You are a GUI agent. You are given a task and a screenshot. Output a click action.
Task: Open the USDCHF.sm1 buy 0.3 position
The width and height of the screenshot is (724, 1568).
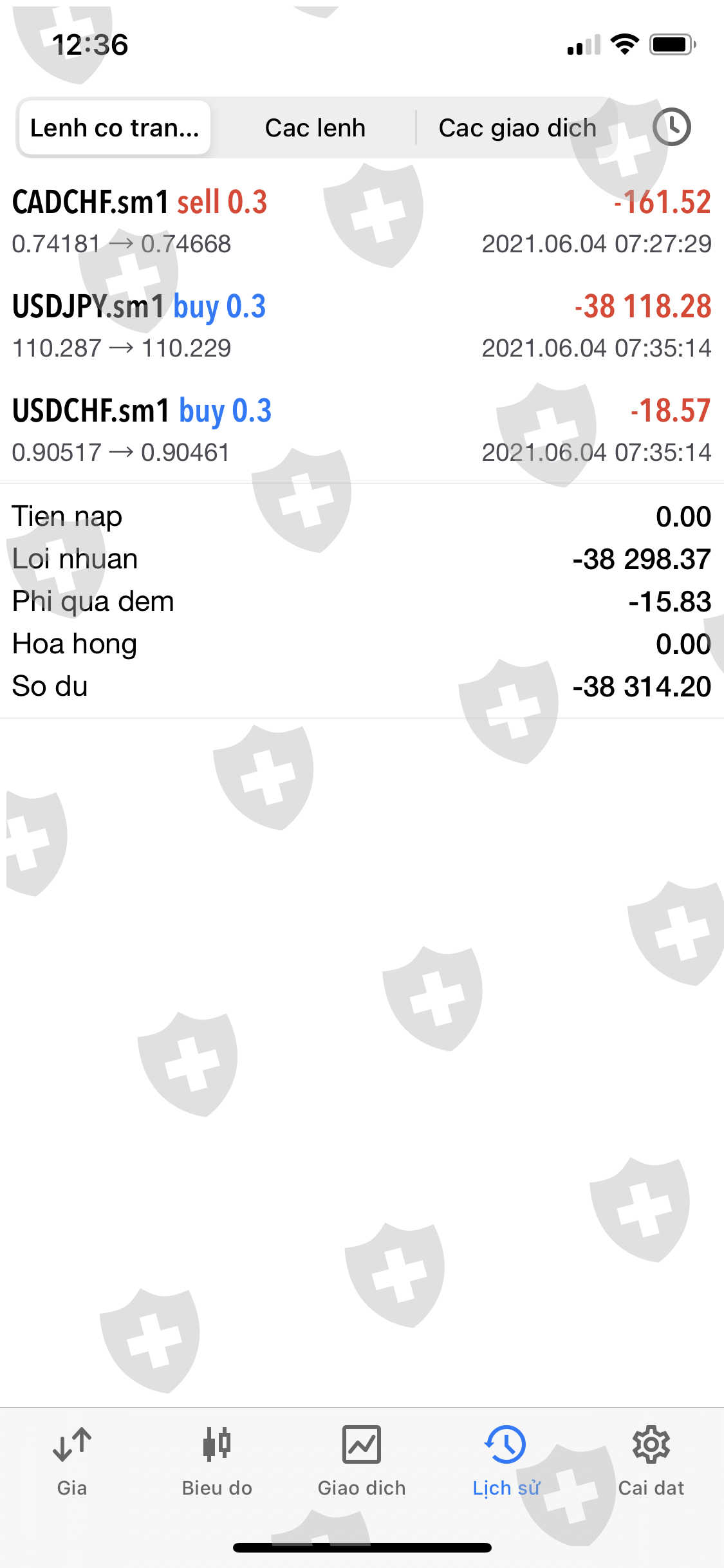(x=362, y=429)
